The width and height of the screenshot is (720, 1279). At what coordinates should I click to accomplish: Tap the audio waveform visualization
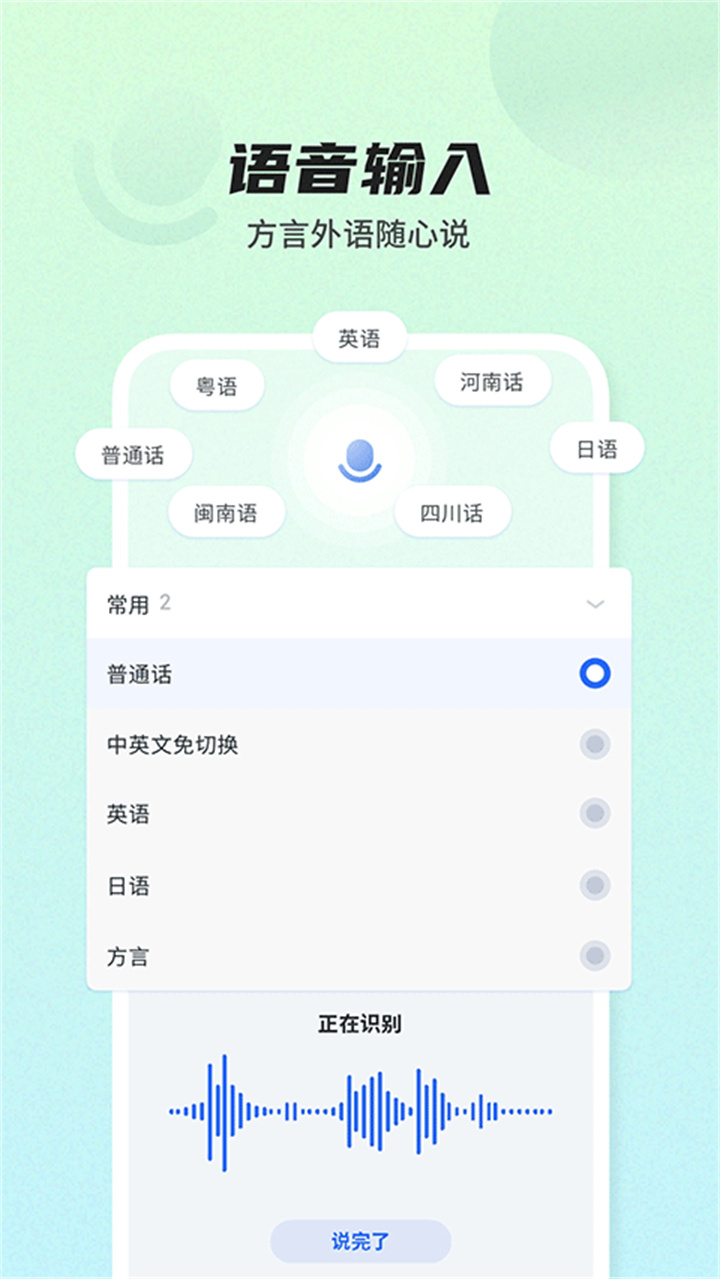(x=360, y=1106)
